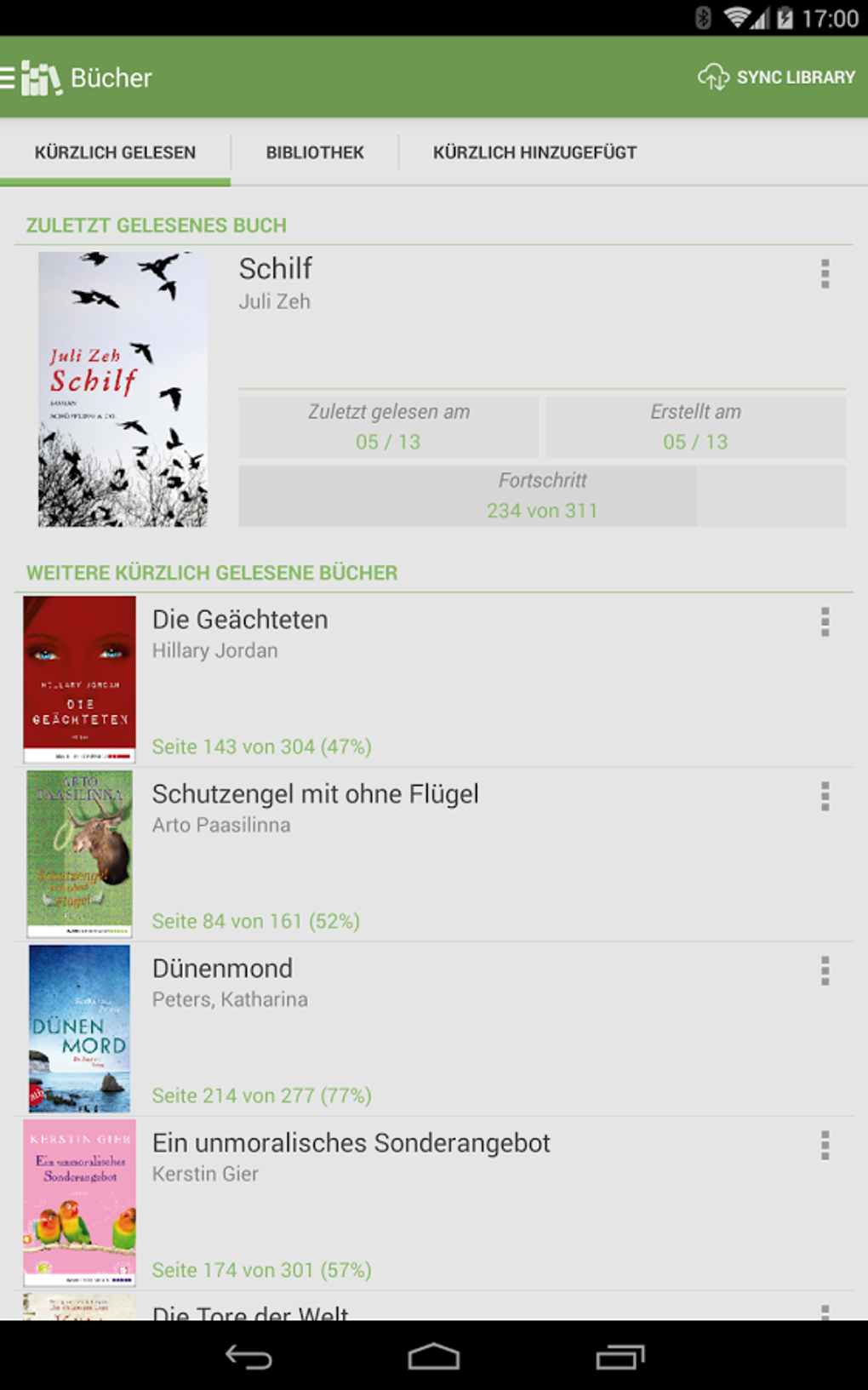Go to the home screen
The height and width of the screenshot is (1390, 868).
434,1357
